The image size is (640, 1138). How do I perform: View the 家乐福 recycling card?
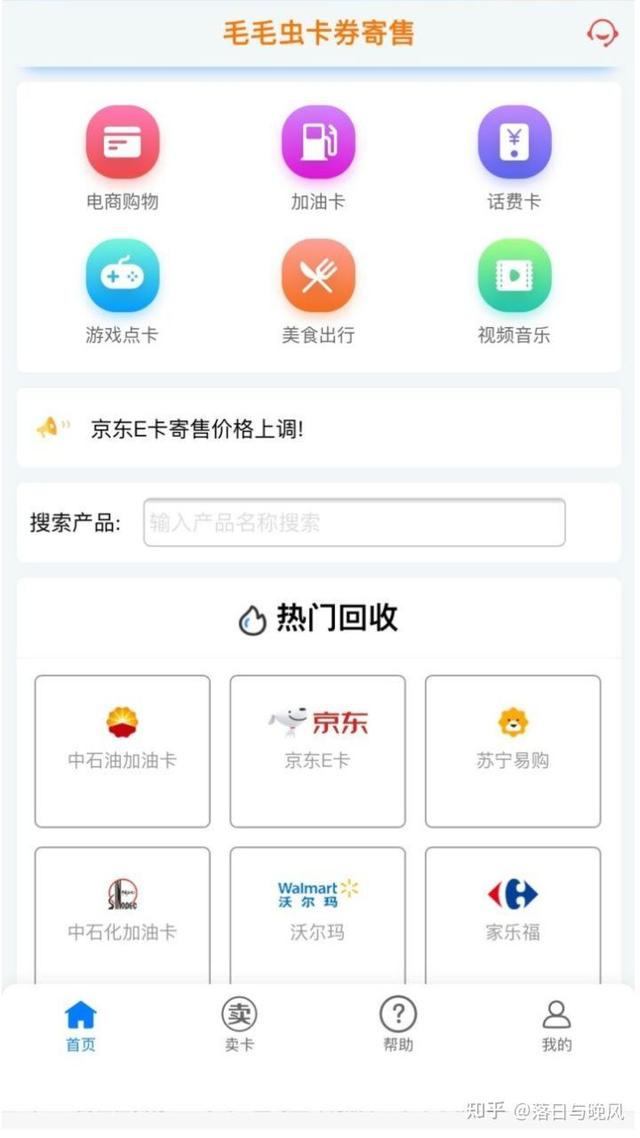point(513,913)
